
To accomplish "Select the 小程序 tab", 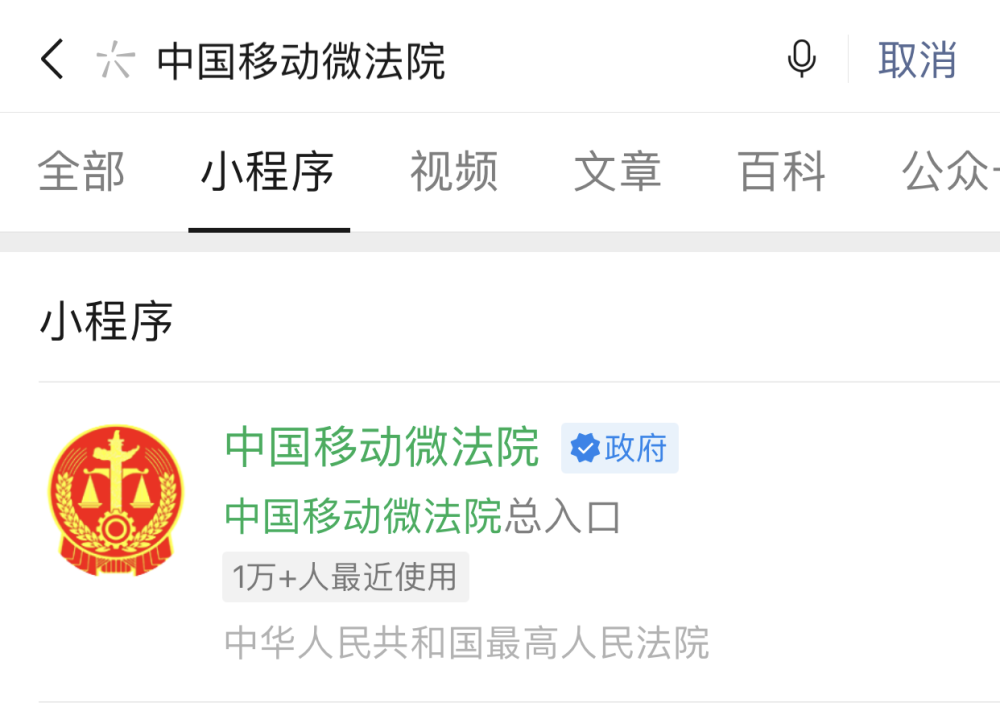I will (x=268, y=171).
